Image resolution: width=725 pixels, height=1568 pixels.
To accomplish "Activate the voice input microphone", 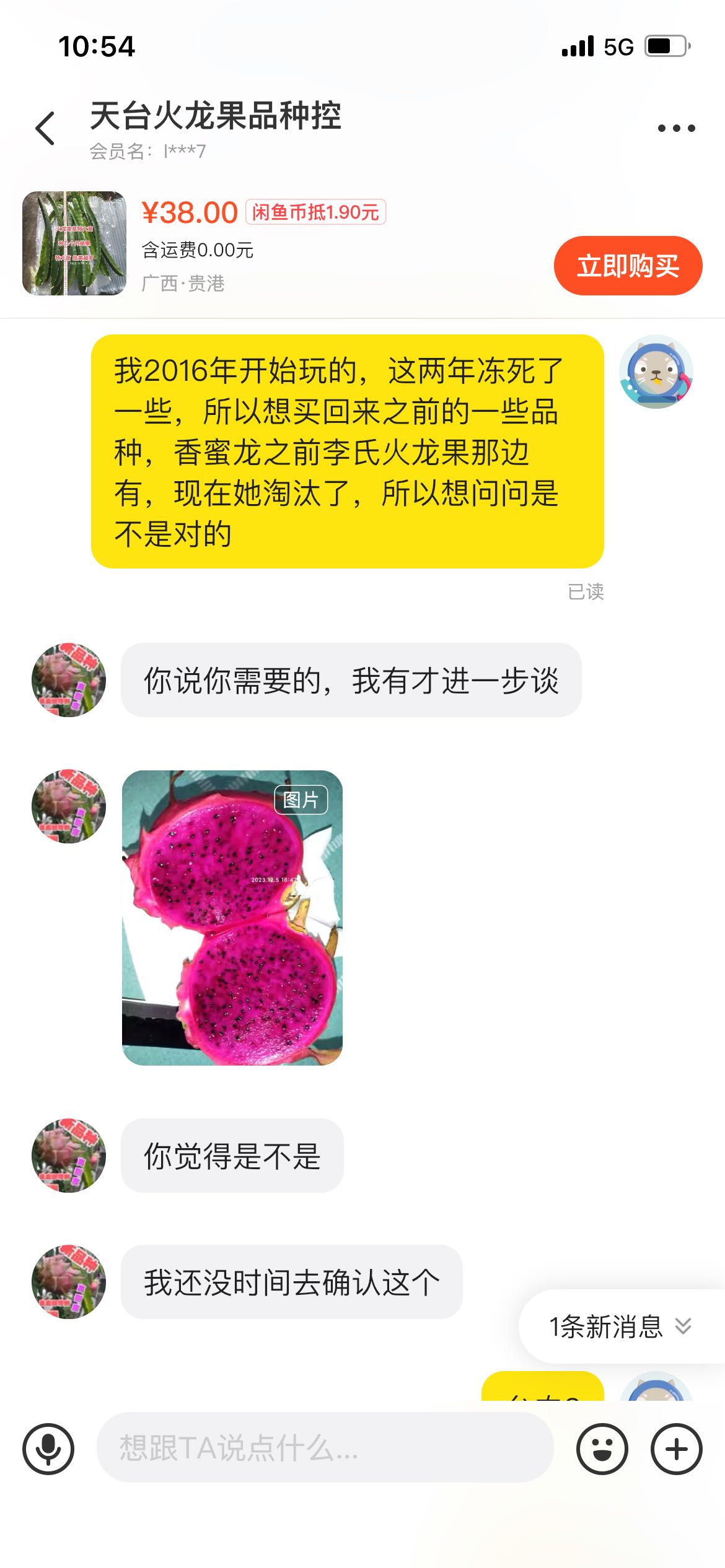I will [48, 1449].
